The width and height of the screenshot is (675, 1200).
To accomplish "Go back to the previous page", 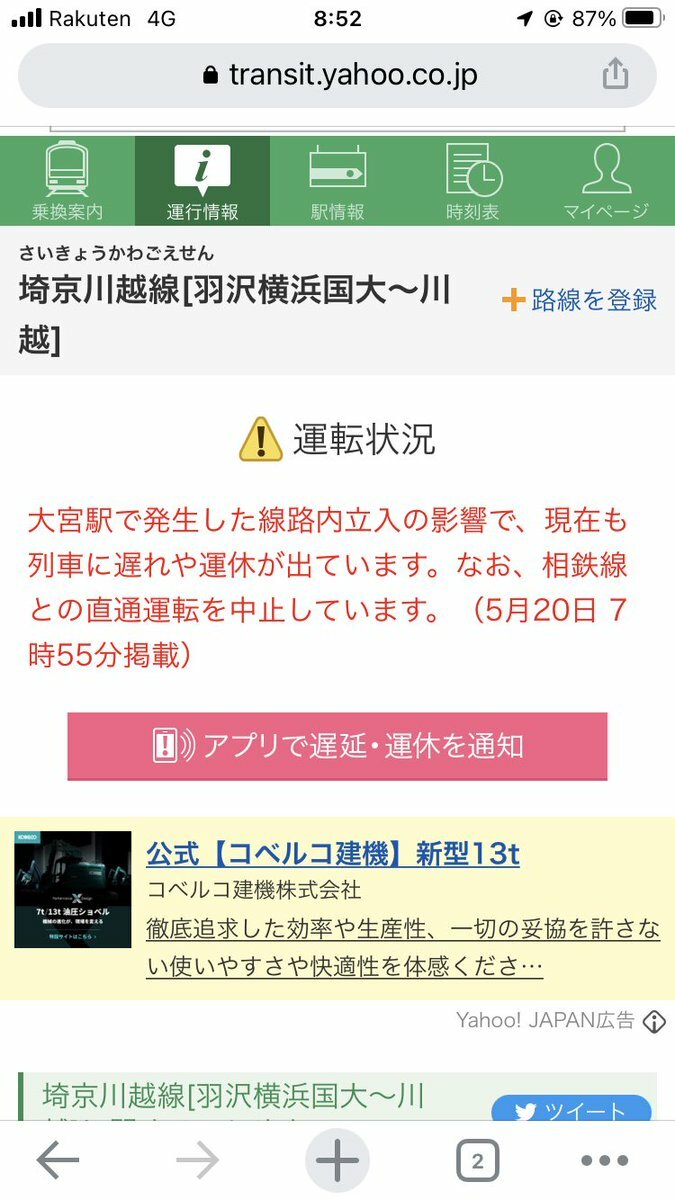I will click(x=57, y=1160).
